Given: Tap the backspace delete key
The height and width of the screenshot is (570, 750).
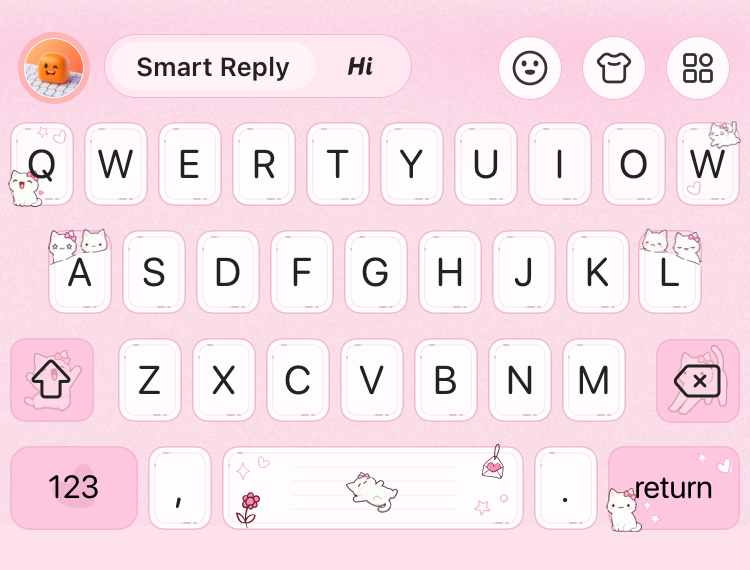Looking at the screenshot, I should (x=697, y=380).
